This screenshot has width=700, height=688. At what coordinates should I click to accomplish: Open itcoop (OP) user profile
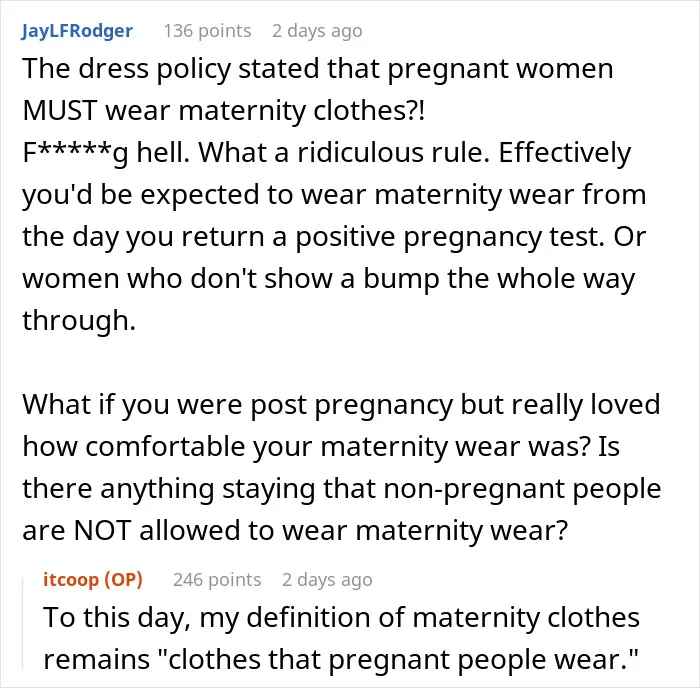pos(93,580)
